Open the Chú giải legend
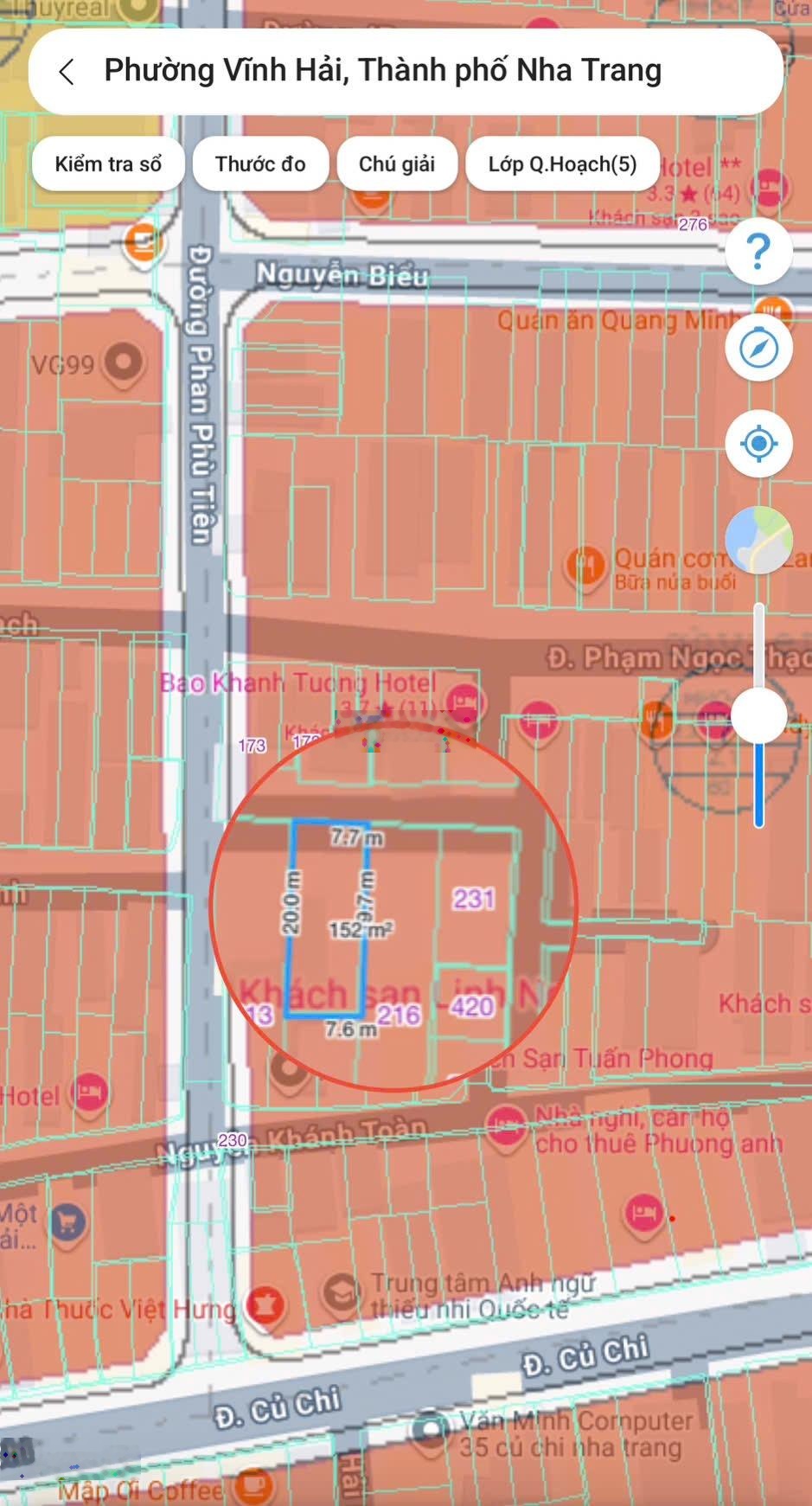 (396, 163)
